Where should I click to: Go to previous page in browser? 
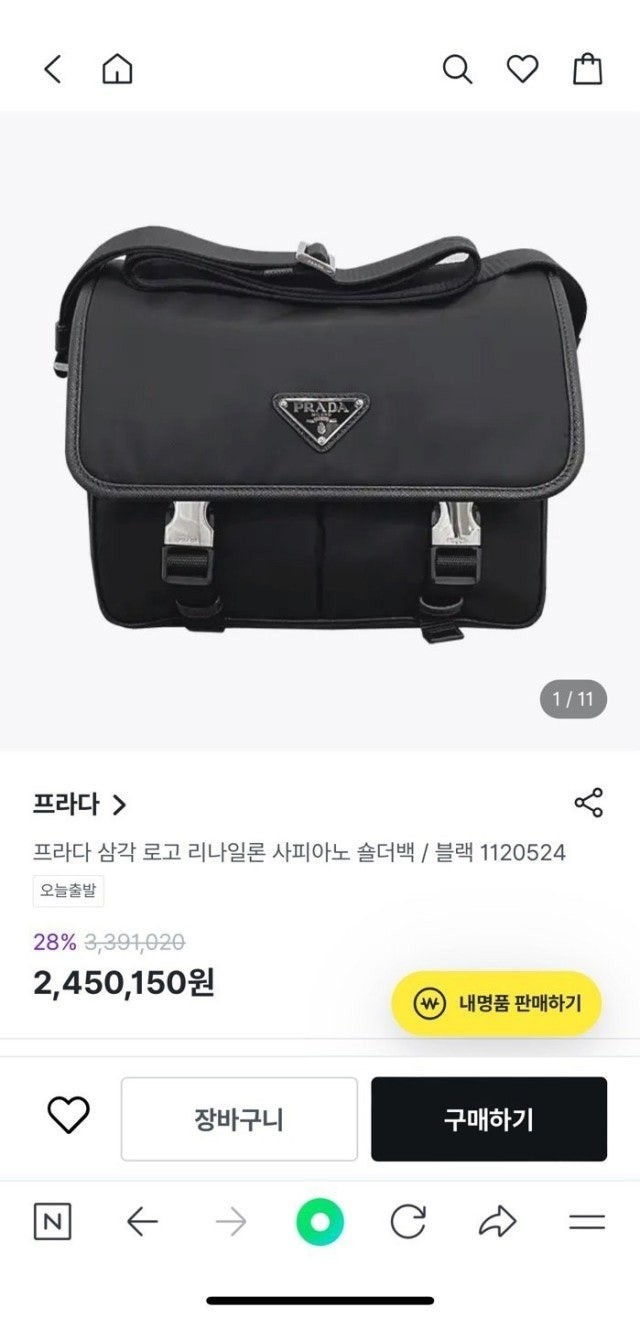click(142, 1222)
